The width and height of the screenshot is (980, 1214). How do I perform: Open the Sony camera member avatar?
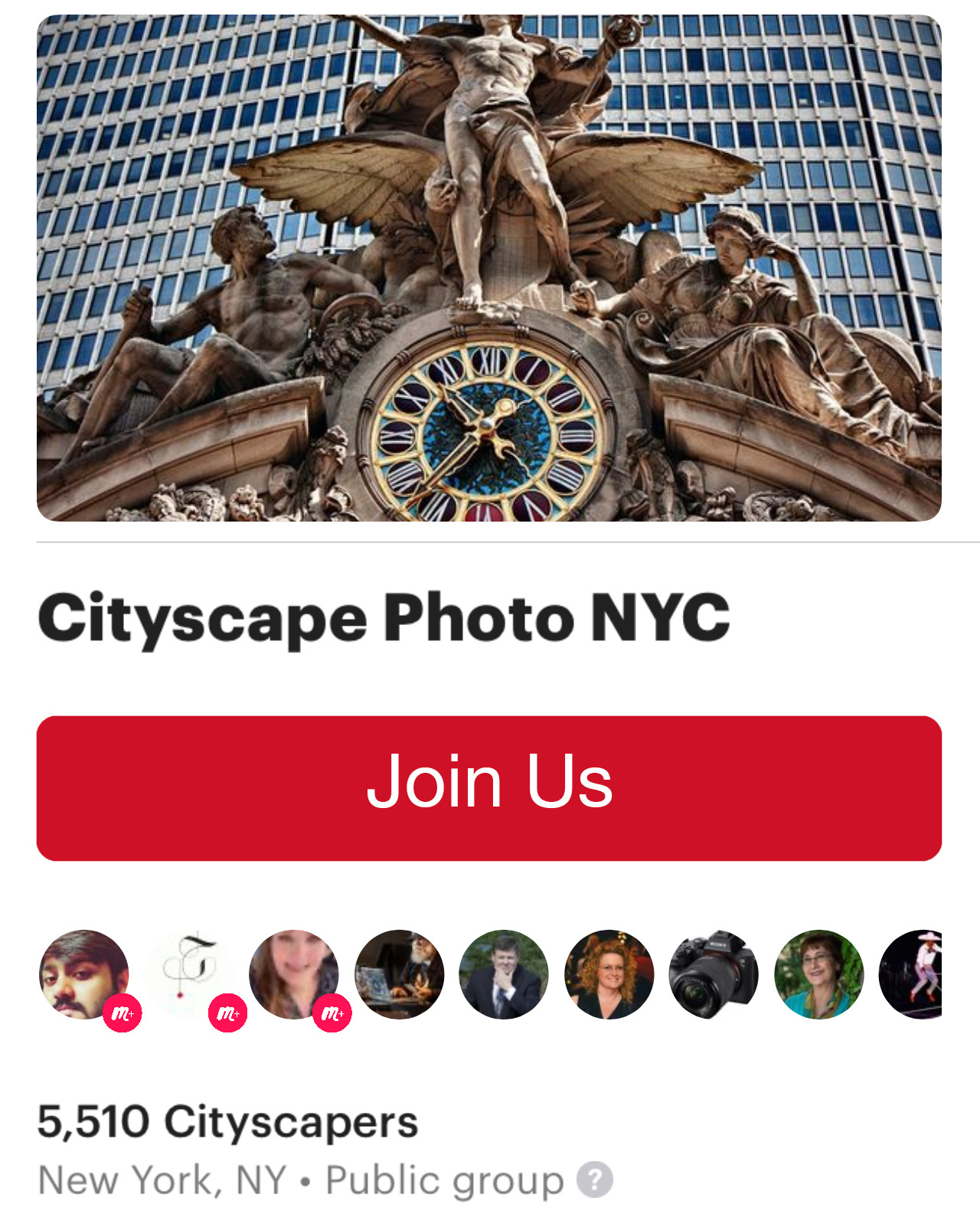714,974
